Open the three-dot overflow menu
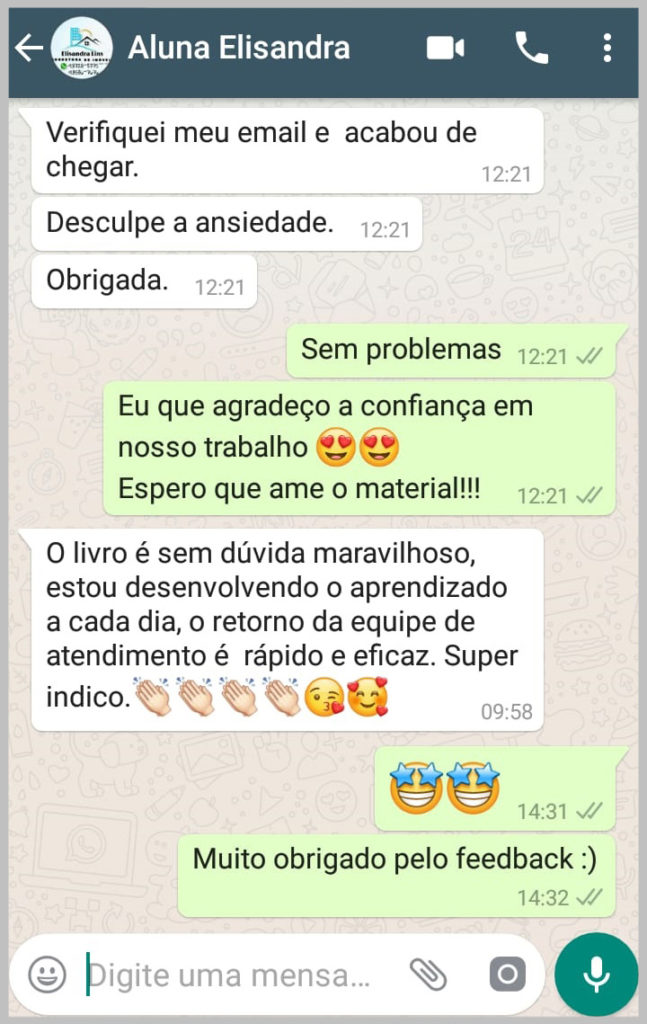Viewport: 647px width, 1024px height. 607,48
